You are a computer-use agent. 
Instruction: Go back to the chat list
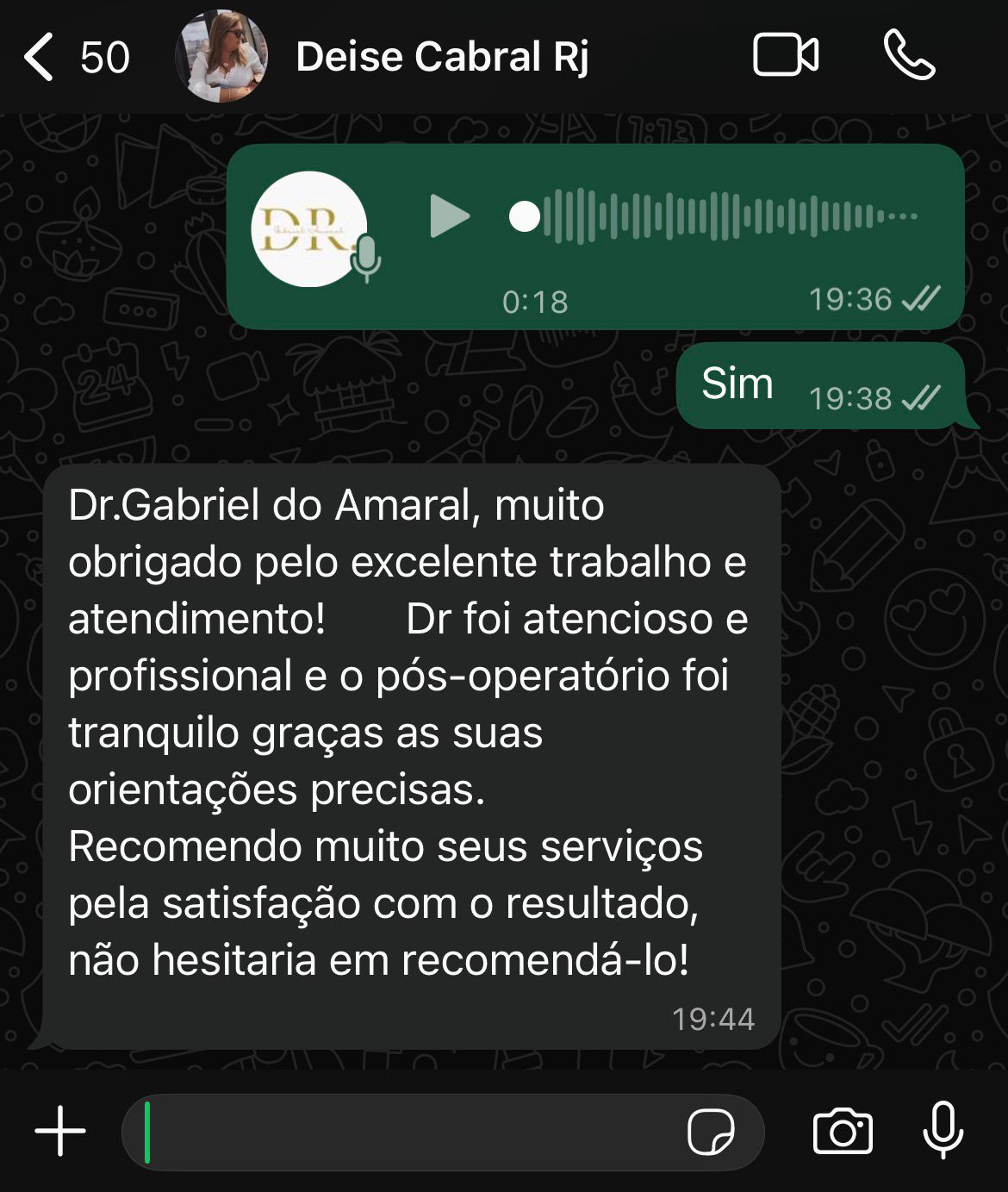coord(40,57)
